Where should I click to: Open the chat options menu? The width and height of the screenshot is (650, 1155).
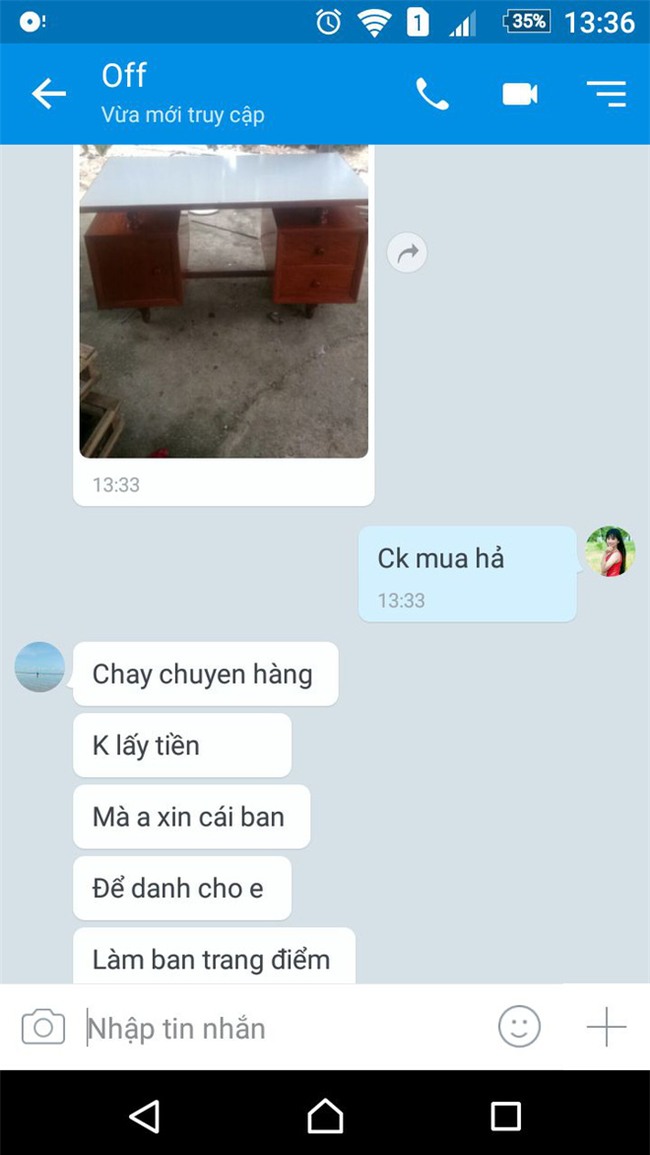coord(606,94)
